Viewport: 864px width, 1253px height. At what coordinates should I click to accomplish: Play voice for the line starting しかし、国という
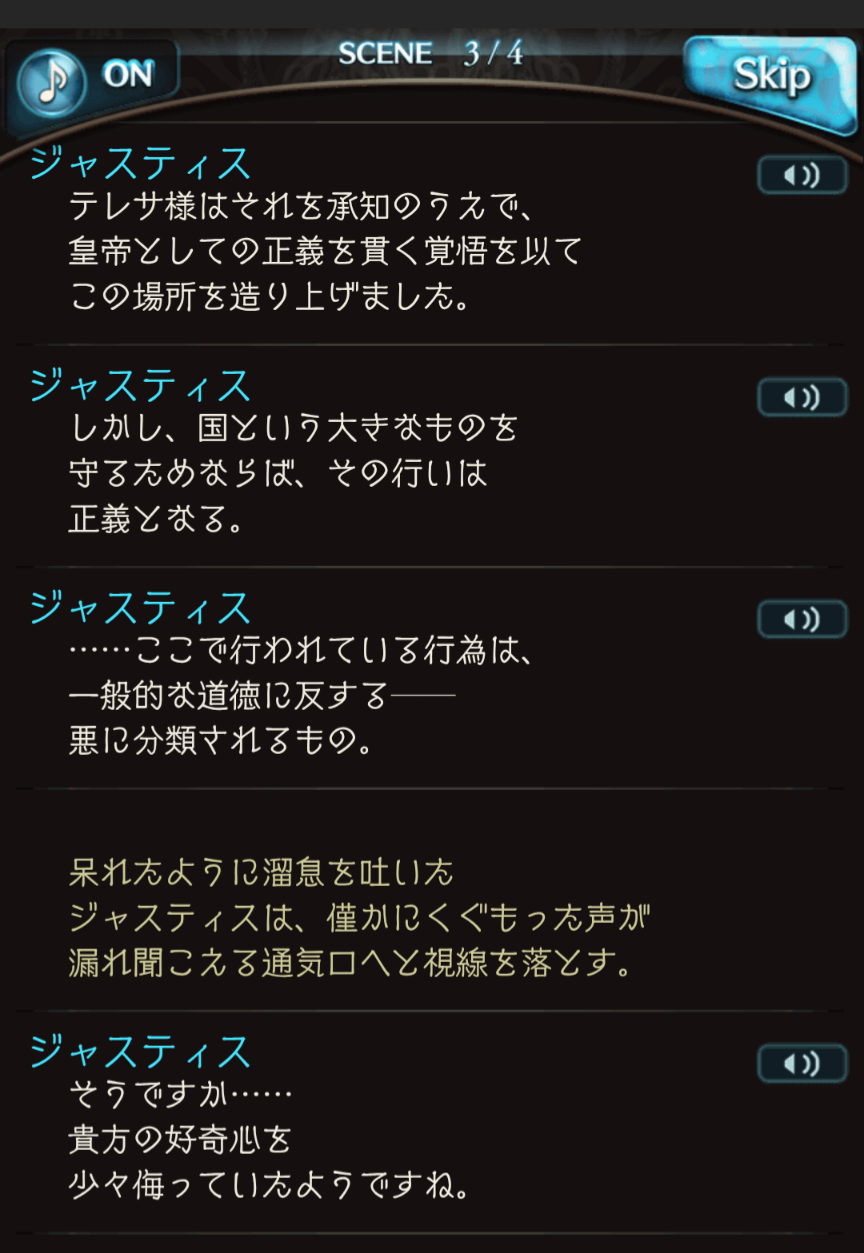pyautogui.click(x=801, y=397)
